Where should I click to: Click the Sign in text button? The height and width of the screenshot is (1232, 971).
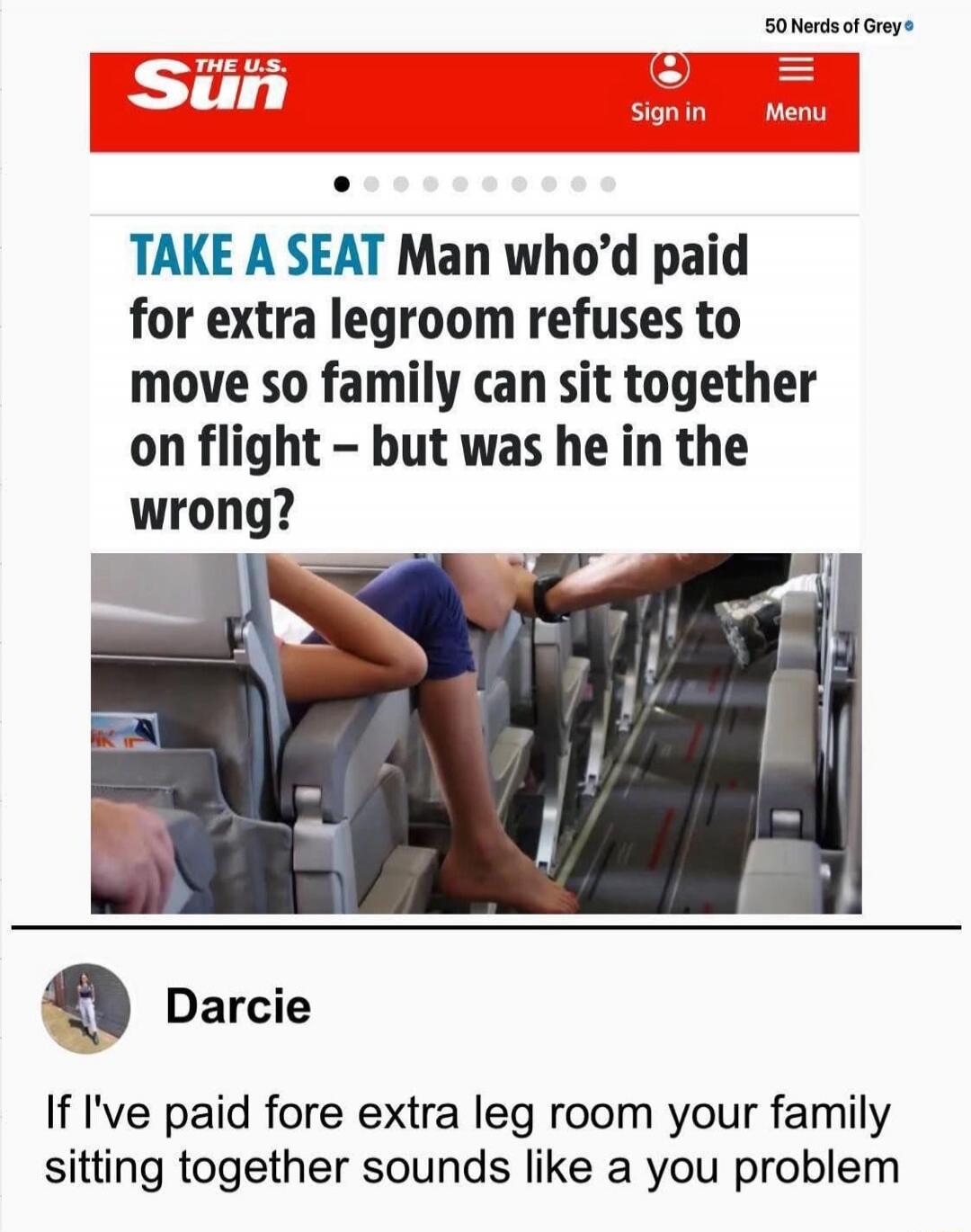pos(669,112)
